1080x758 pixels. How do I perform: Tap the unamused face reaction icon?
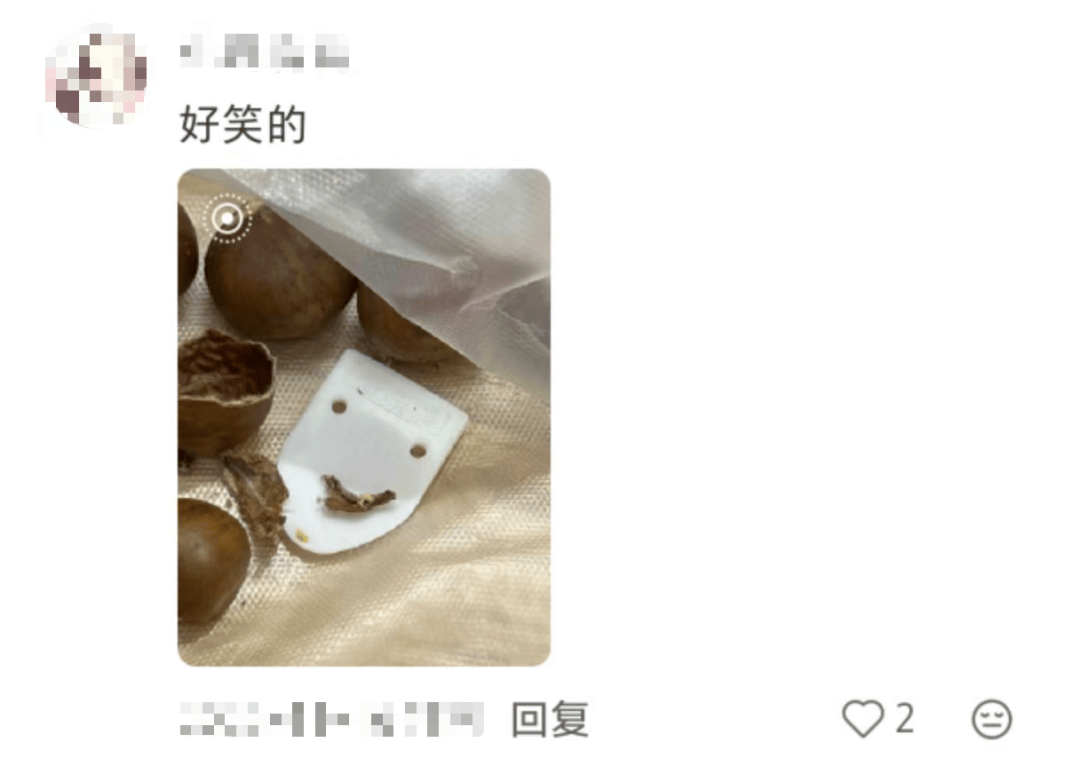tap(992, 720)
